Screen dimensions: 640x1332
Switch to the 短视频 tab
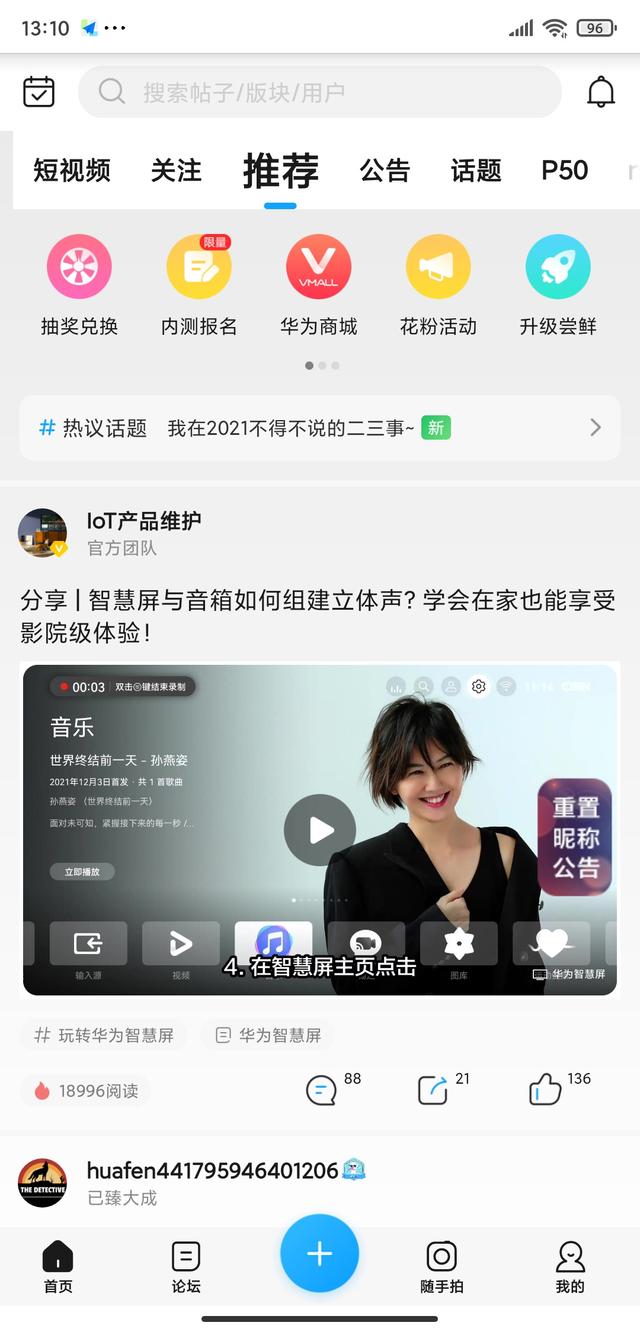pos(71,170)
